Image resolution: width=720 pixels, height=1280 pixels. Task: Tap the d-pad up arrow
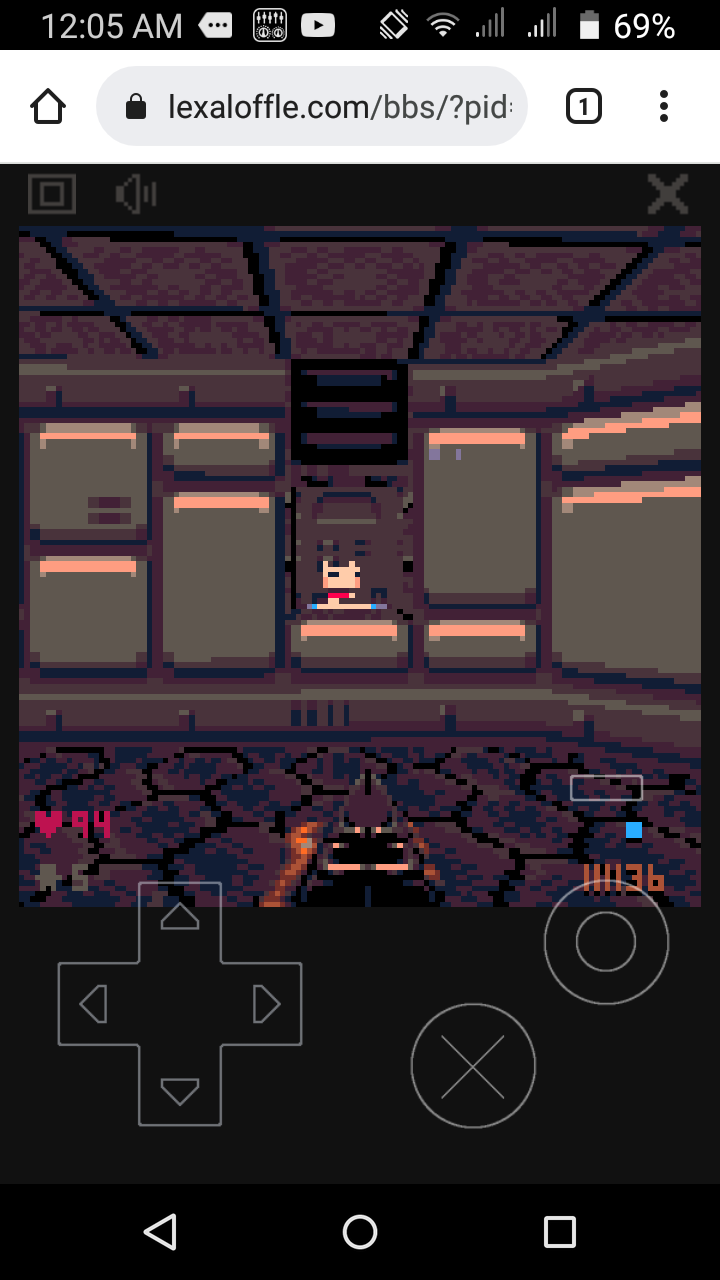[180, 917]
